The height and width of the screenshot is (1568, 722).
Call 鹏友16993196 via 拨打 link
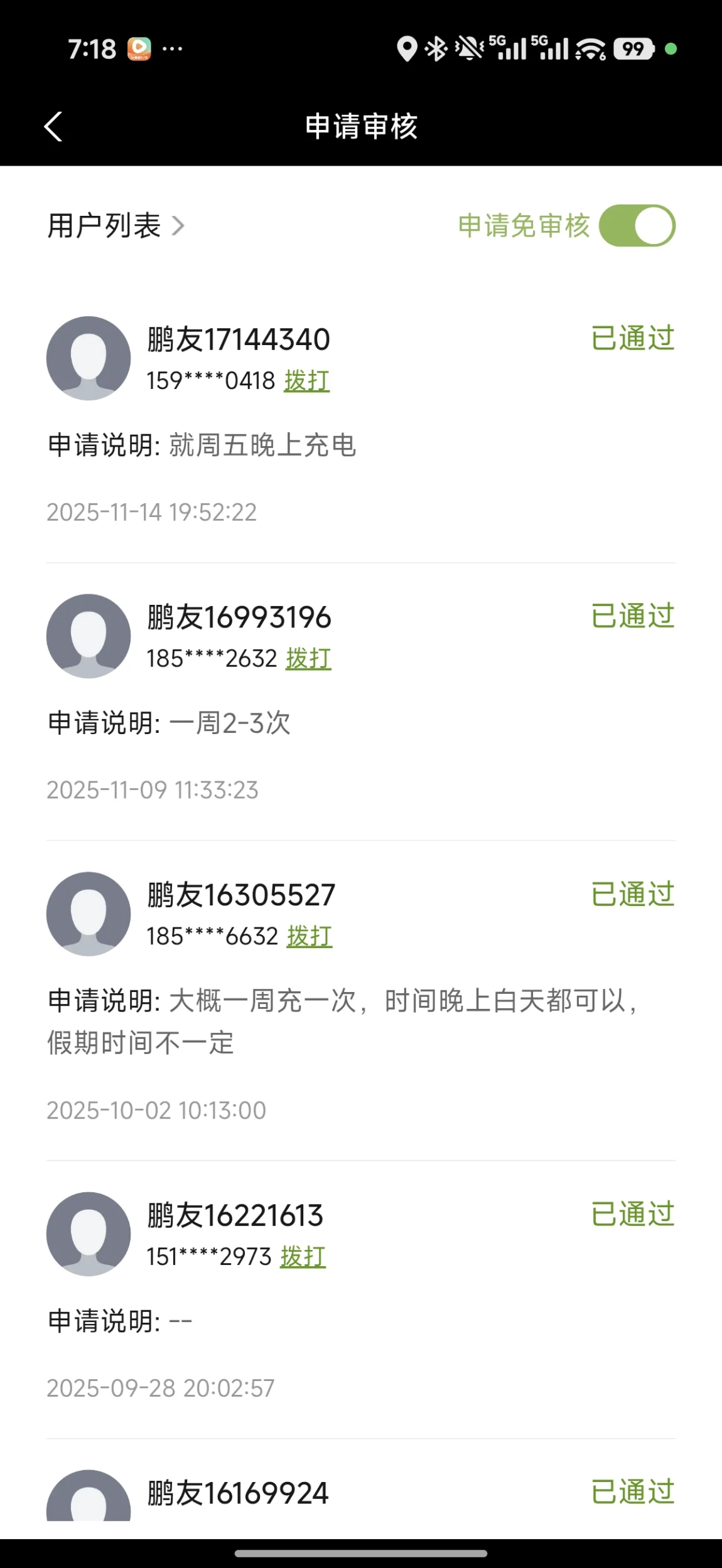(308, 659)
